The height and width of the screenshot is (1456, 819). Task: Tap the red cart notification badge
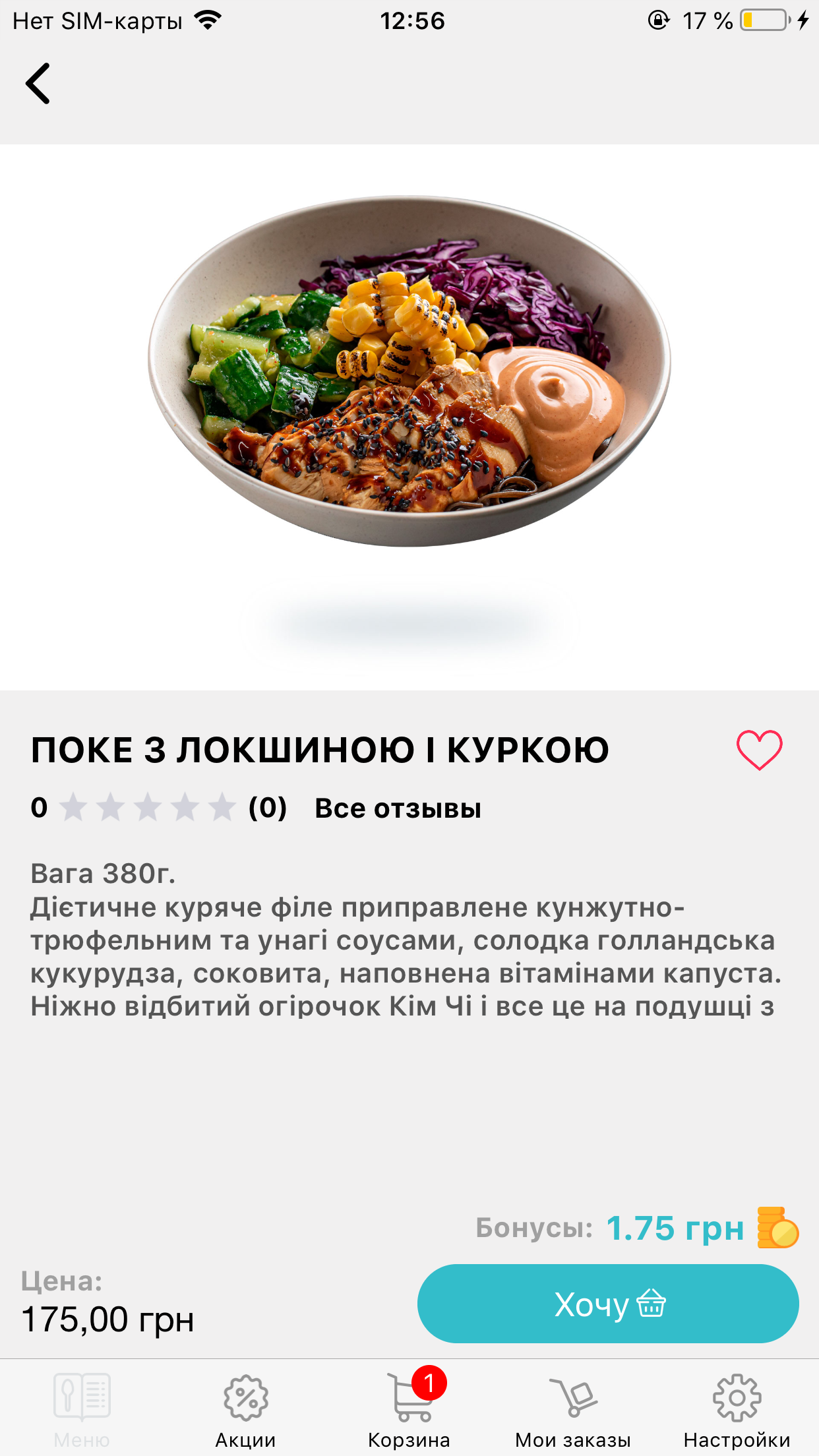click(430, 1381)
